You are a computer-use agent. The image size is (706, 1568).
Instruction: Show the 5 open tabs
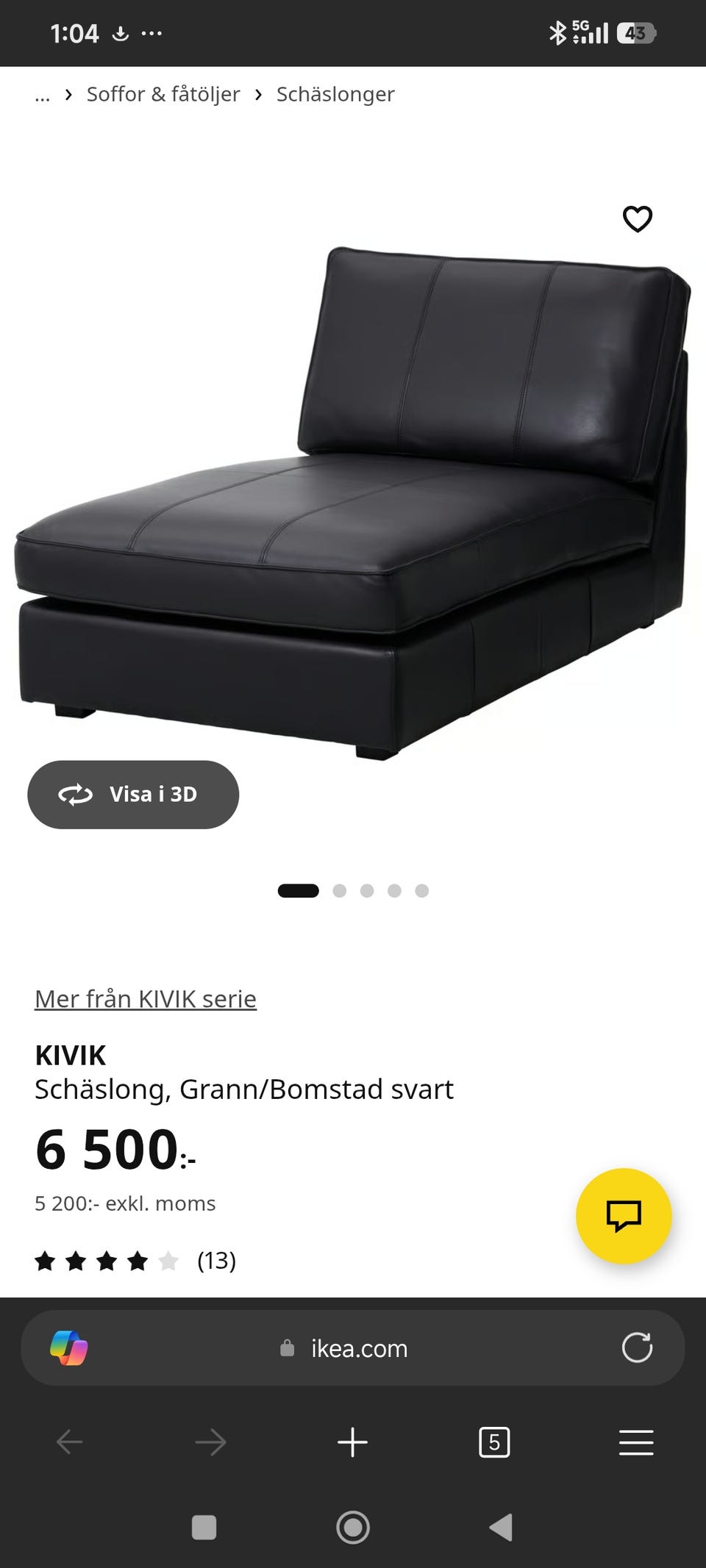click(494, 1442)
